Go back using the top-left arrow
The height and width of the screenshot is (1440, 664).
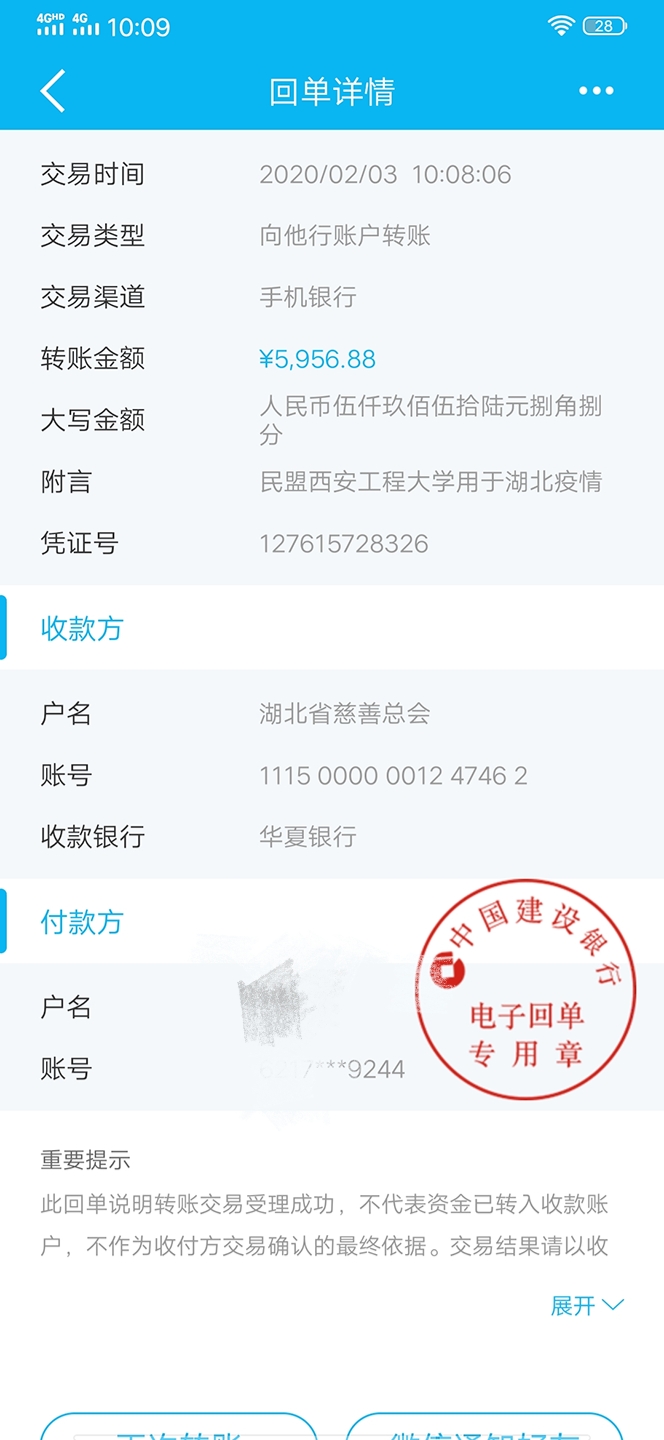pos(53,91)
